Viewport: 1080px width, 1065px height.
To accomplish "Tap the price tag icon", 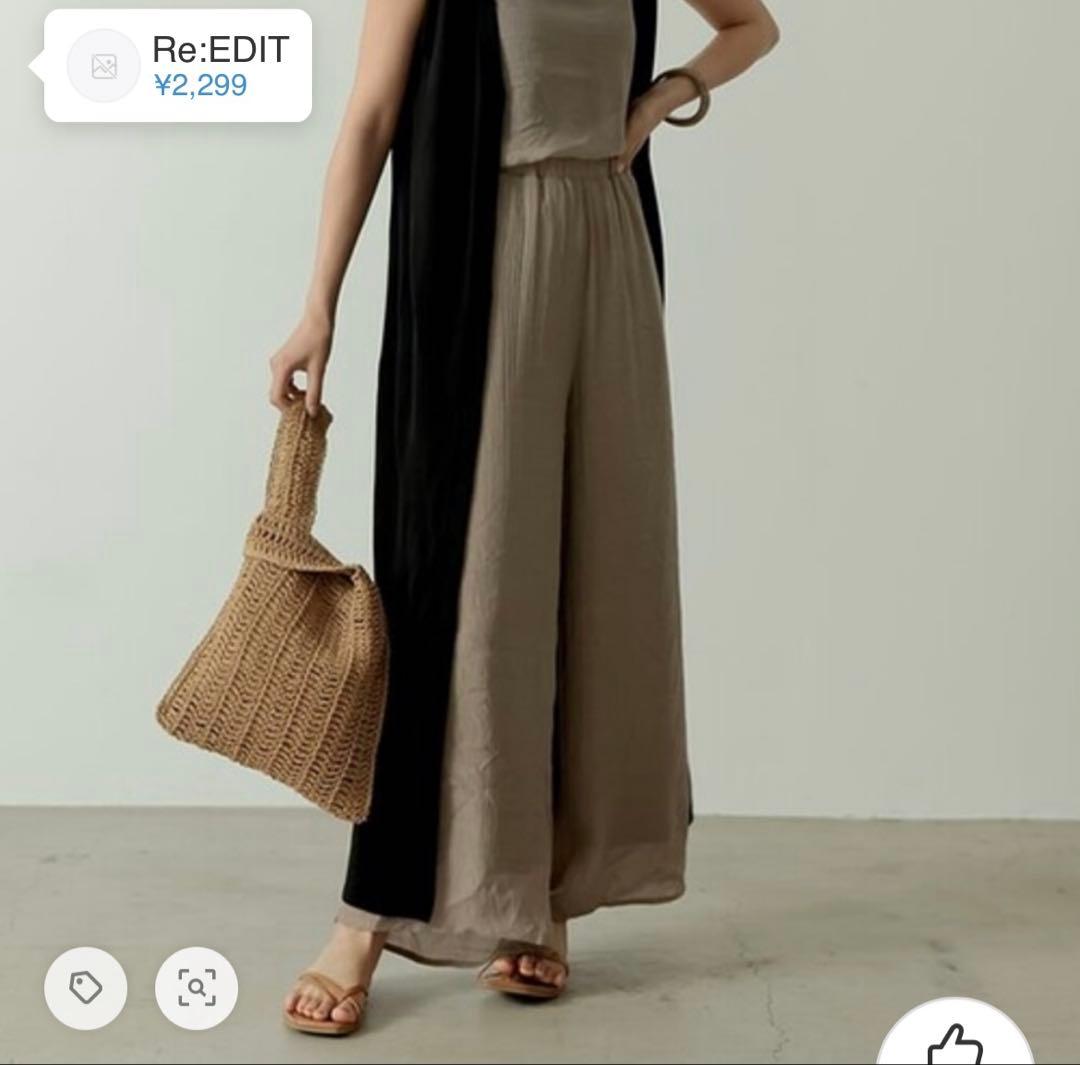I will [x=86, y=988].
